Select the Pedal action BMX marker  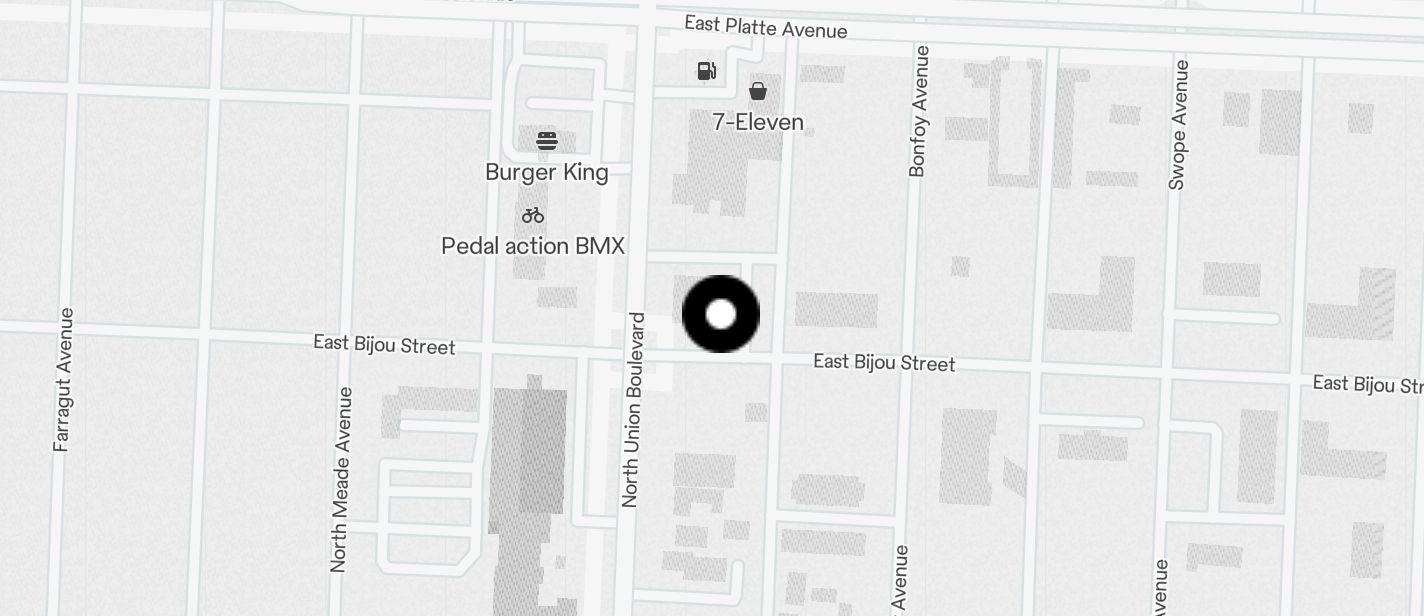pyautogui.click(x=533, y=215)
